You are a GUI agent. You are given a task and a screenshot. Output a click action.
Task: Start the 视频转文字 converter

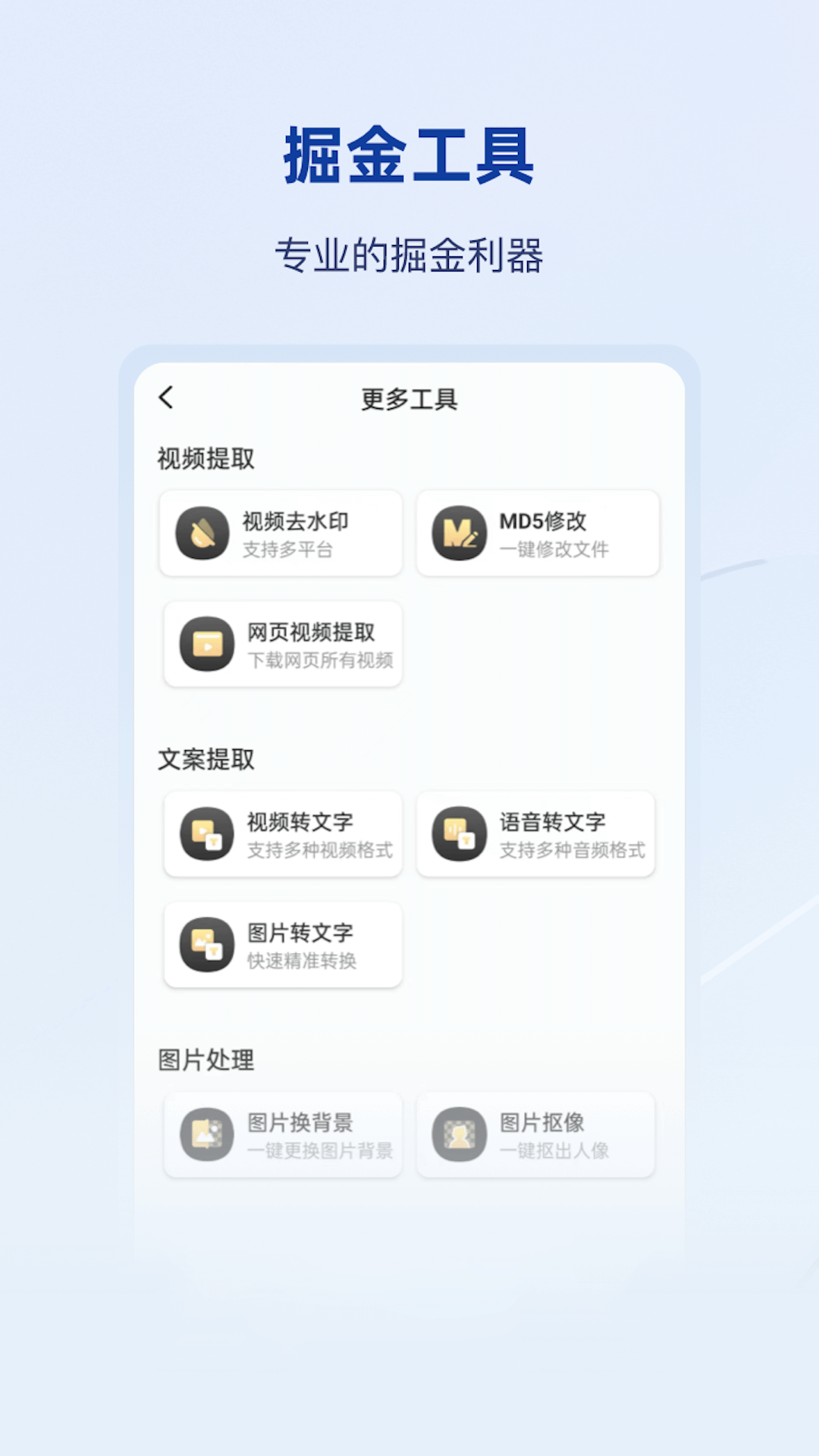(x=283, y=834)
